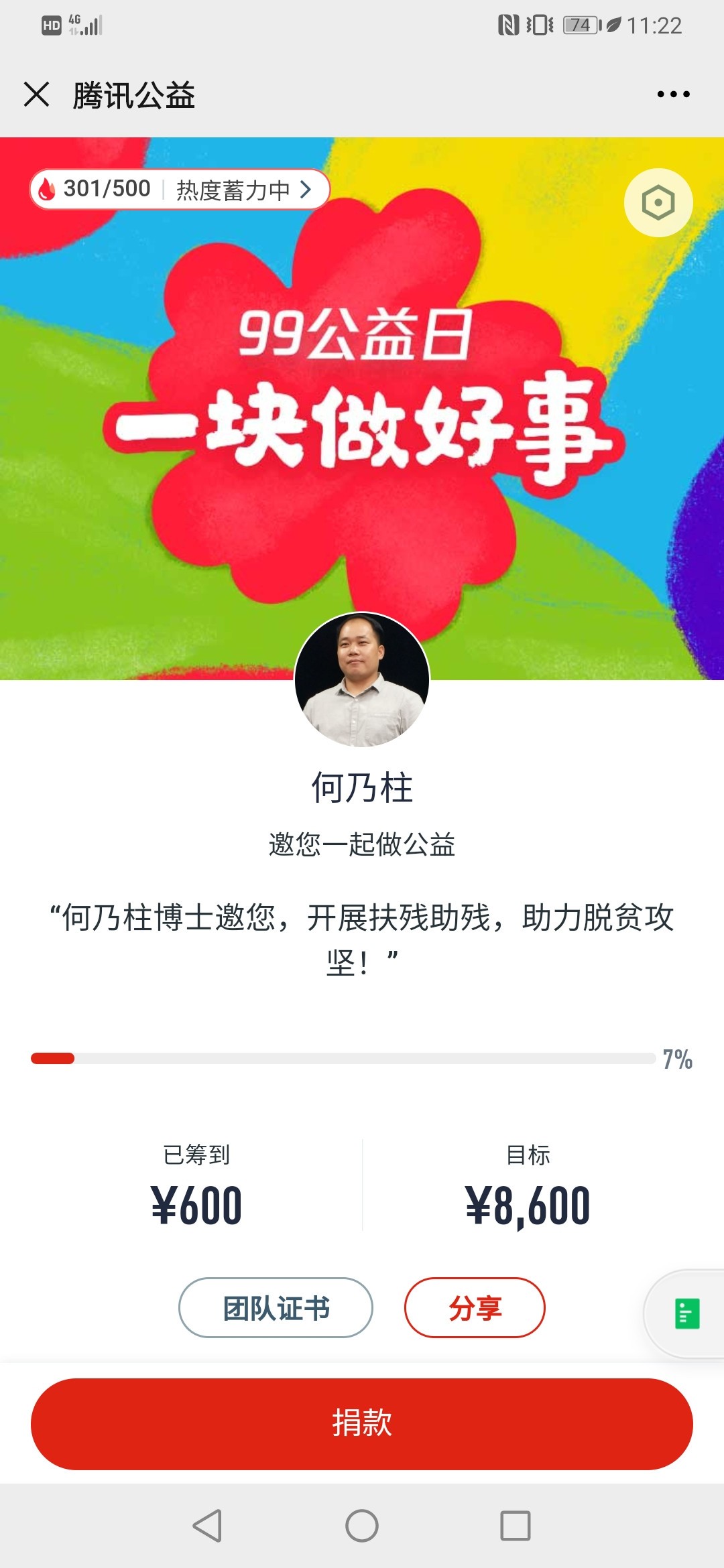Screen dimensions: 724x1568
Task: Tap the 热度蓄力中 label
Action: click(x=235, y=189)
